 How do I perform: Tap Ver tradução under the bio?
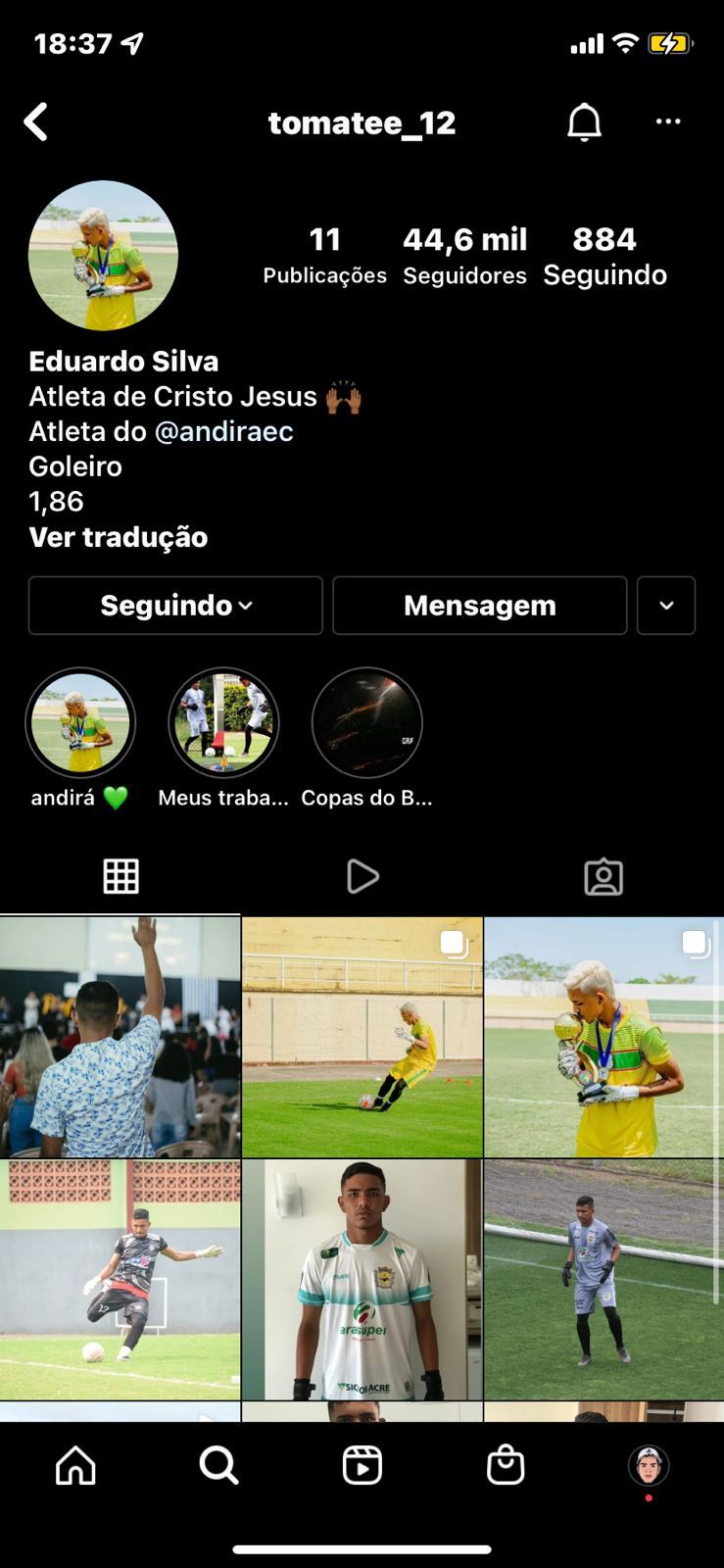click(x=119, y=537)
